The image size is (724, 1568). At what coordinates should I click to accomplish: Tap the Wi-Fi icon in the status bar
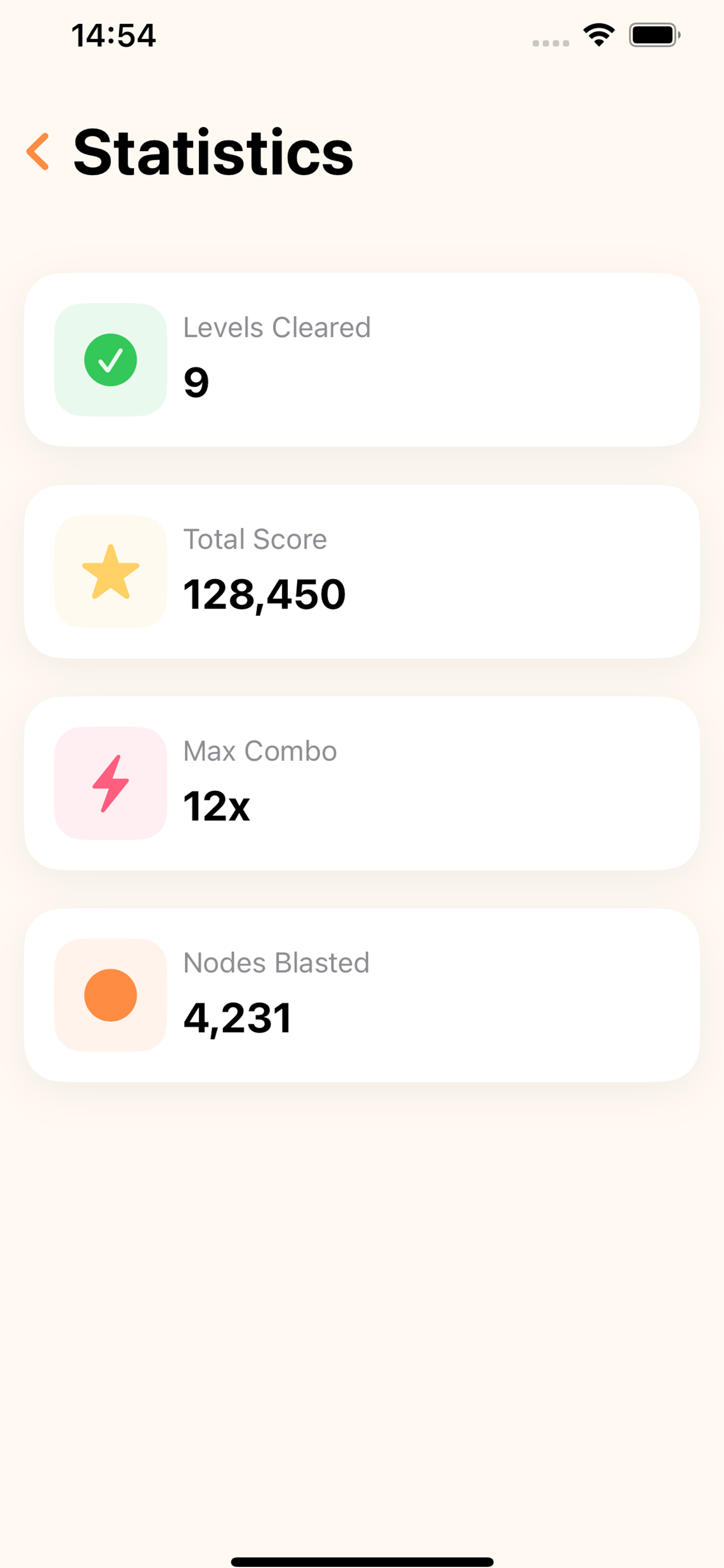[599, 34]
